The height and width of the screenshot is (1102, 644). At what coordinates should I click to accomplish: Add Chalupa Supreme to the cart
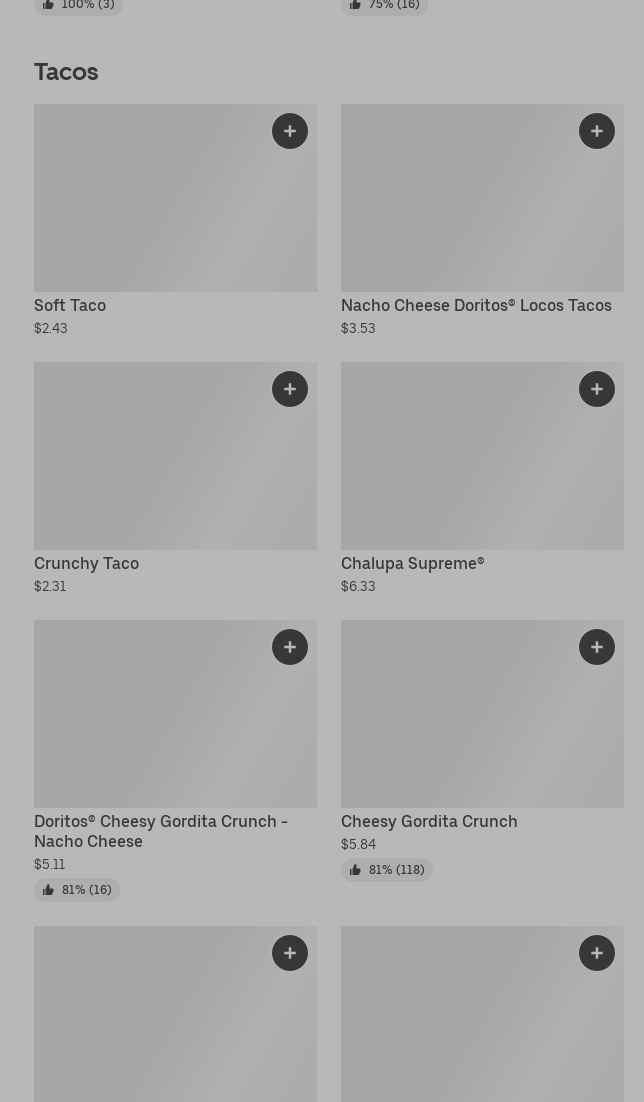[597, 389]
